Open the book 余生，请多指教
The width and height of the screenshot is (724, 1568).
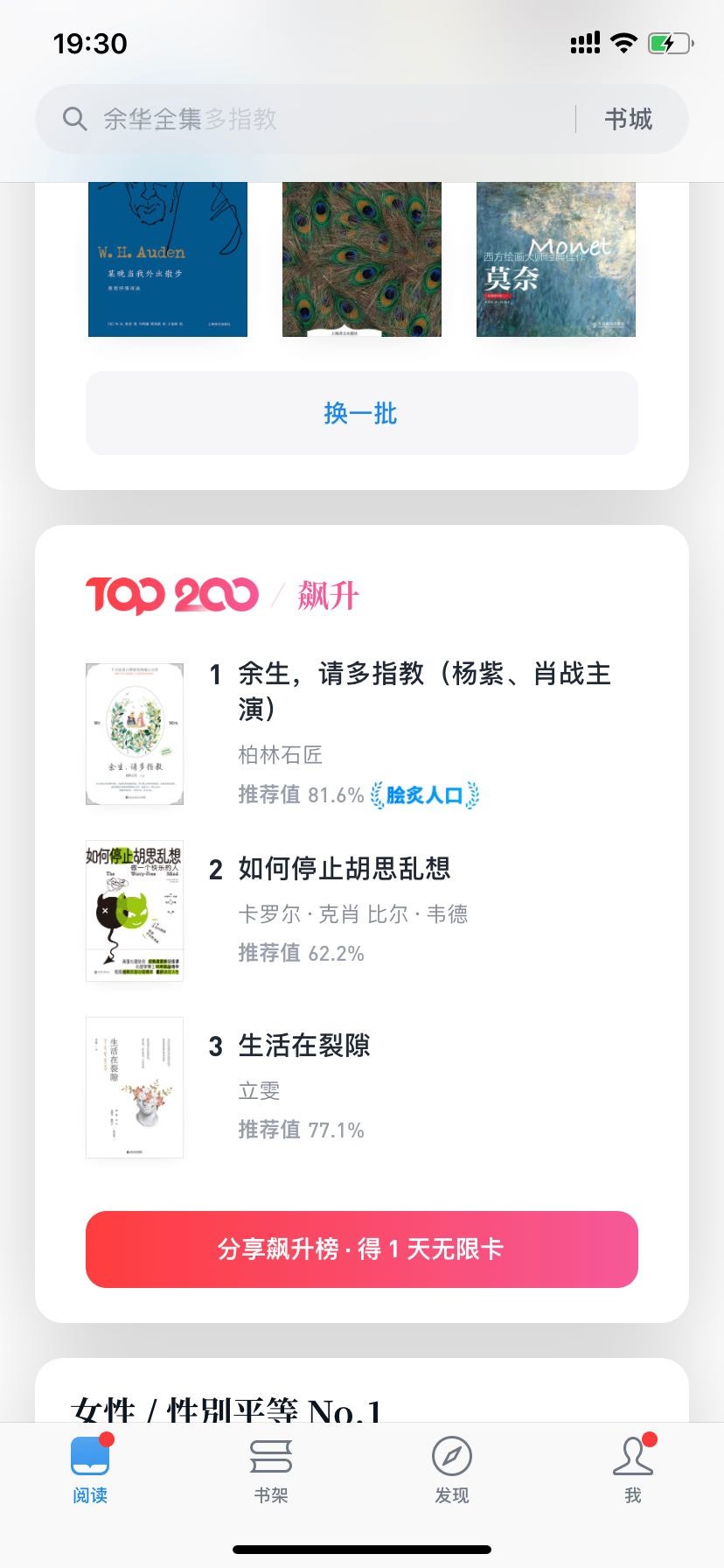424,689
